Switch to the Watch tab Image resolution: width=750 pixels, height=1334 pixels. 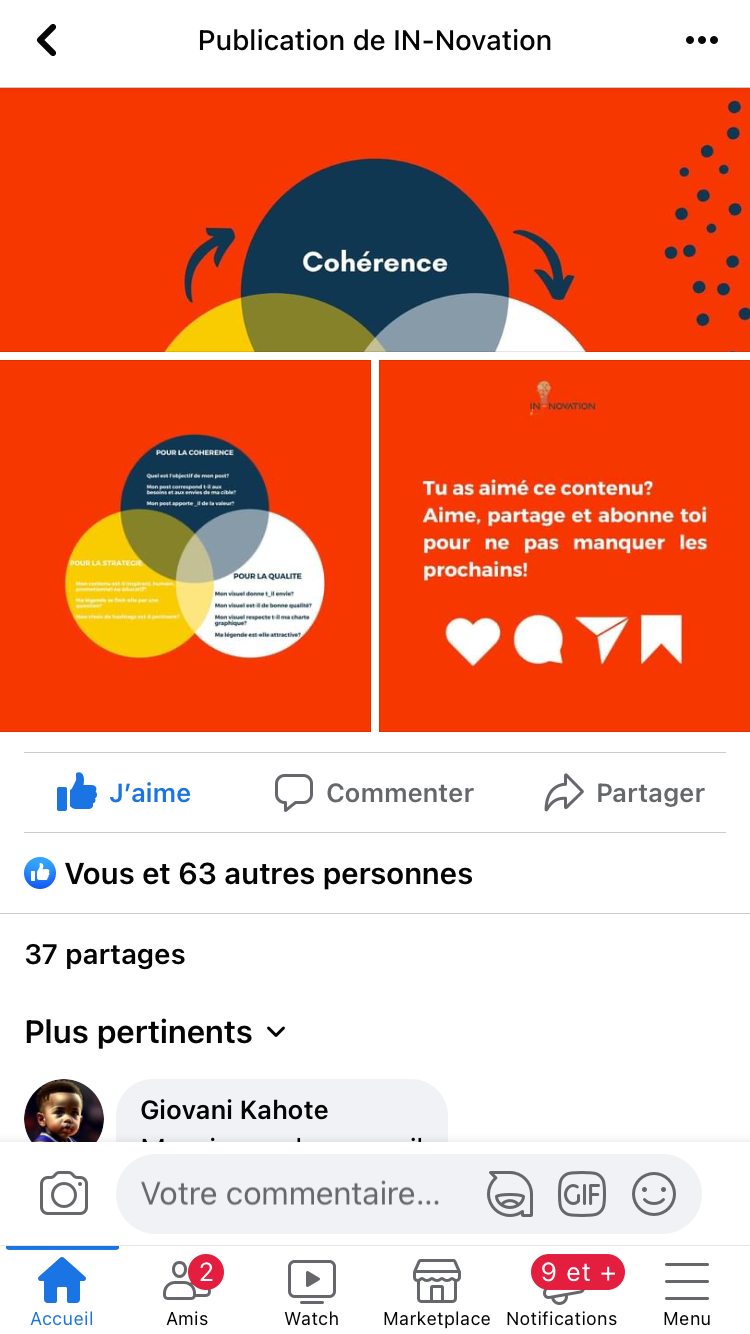coord(312,1292)
